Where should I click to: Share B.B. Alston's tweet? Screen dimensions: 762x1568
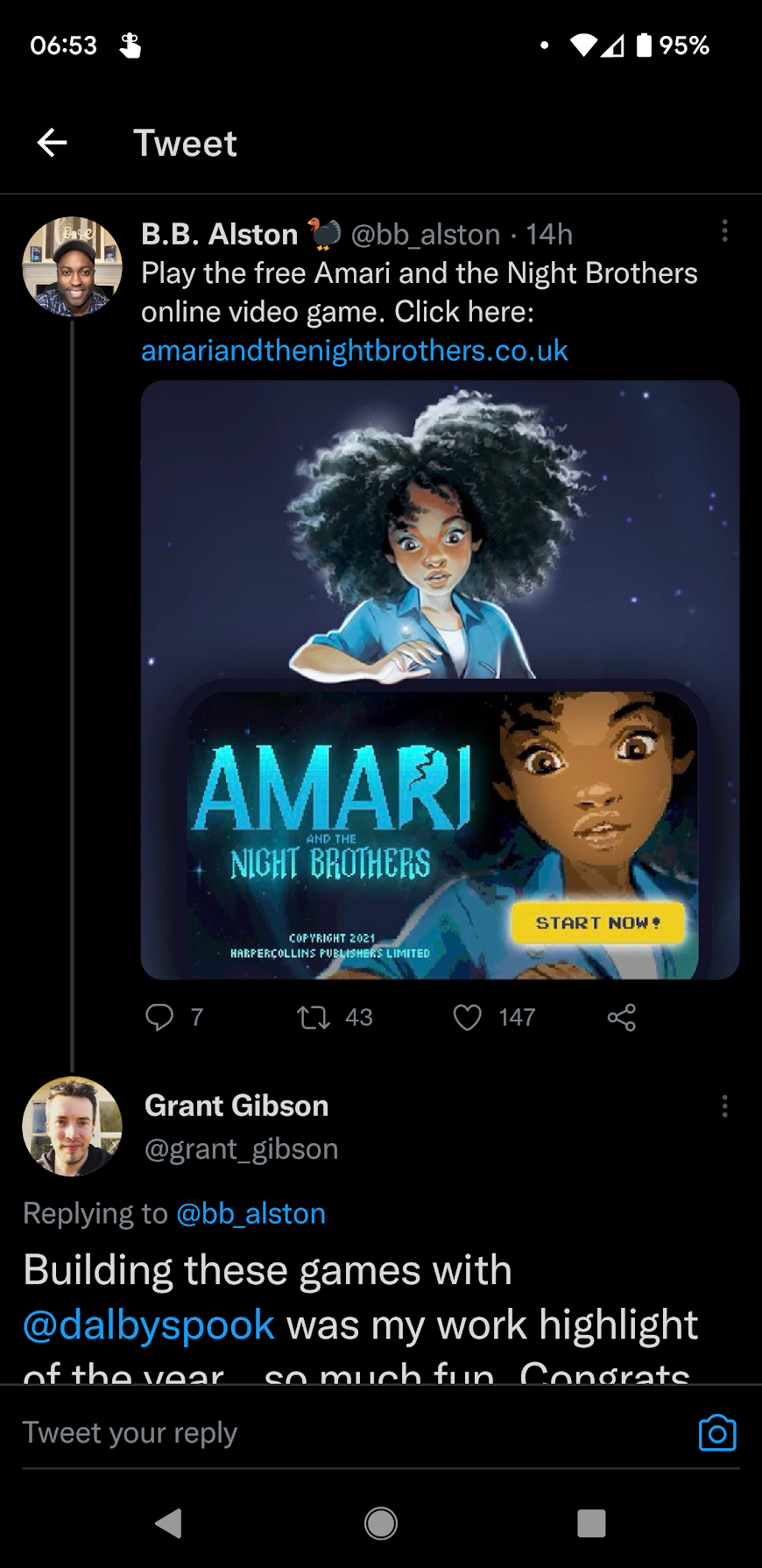pos(621,1017)
